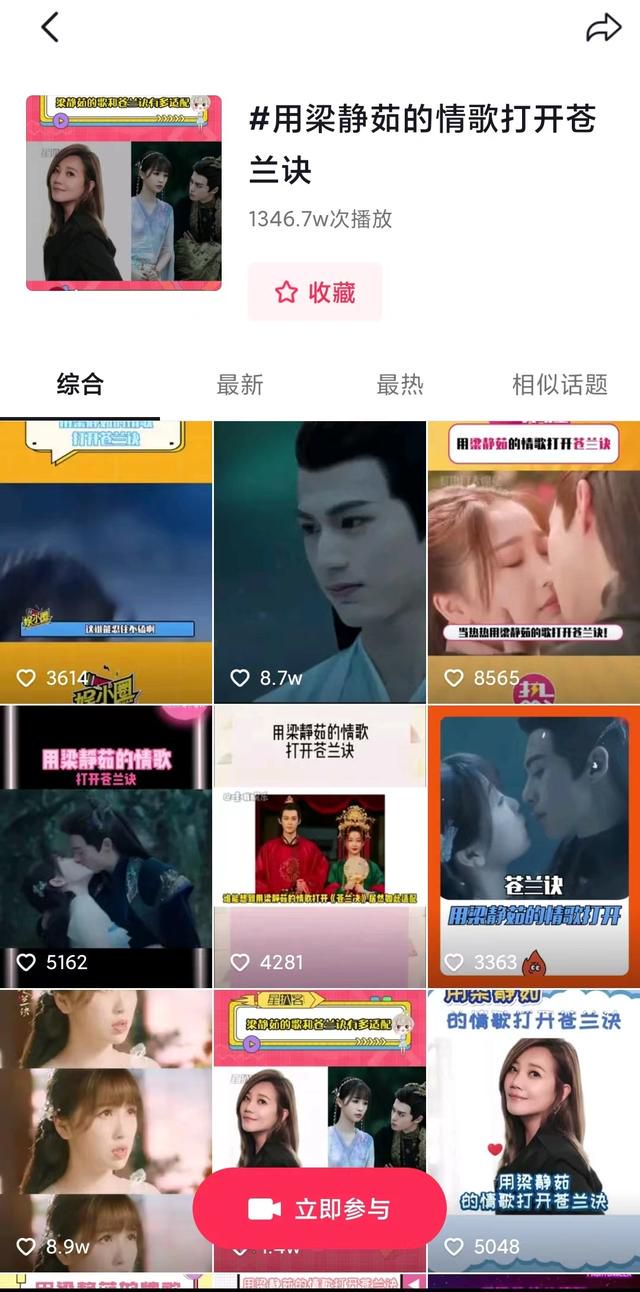Go back using the top-left arrow
Screen dimensions: 640x1292
[50, 28]
